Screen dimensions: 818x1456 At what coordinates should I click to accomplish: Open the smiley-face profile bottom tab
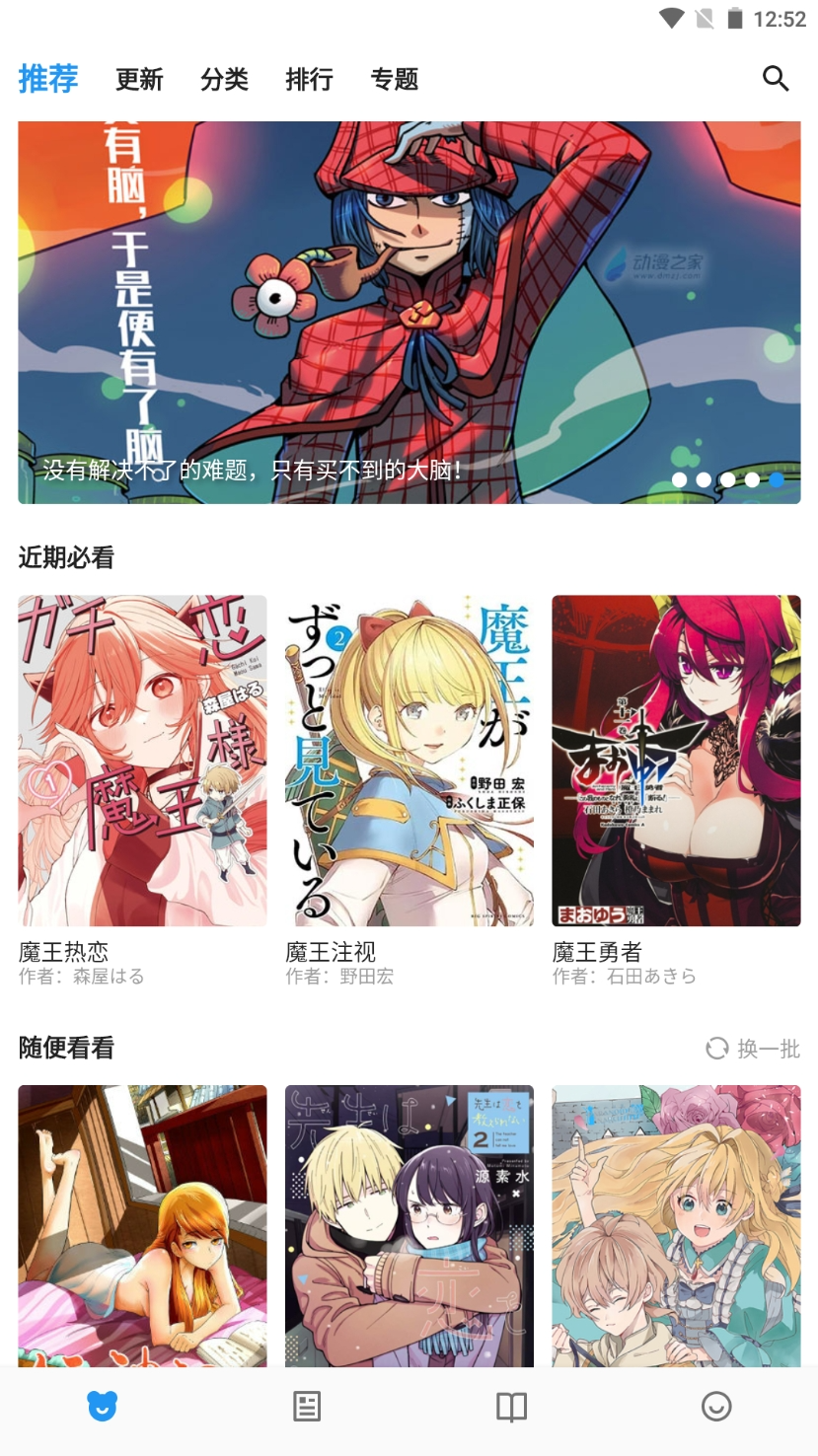(715, 1407)
